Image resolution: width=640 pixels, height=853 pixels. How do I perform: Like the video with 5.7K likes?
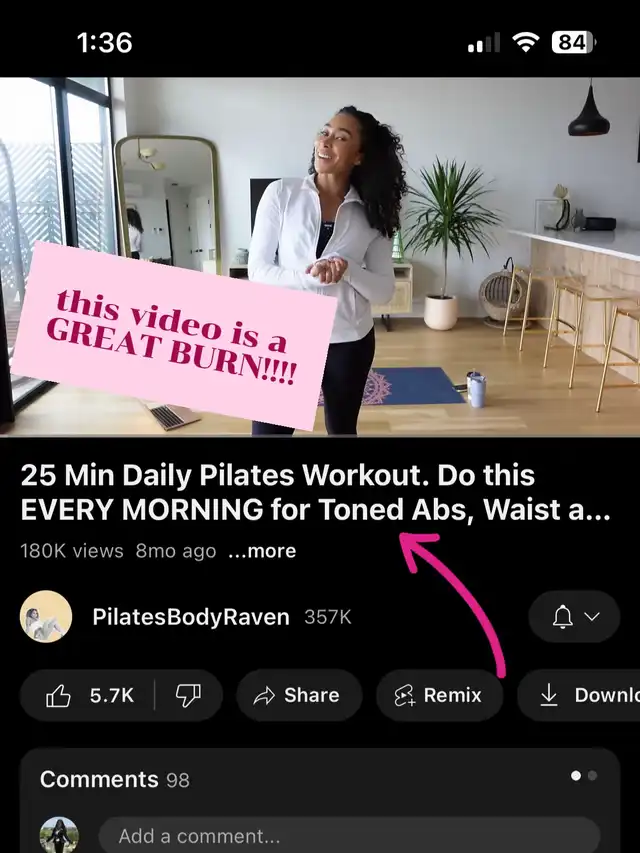click(x=89, y=696)
